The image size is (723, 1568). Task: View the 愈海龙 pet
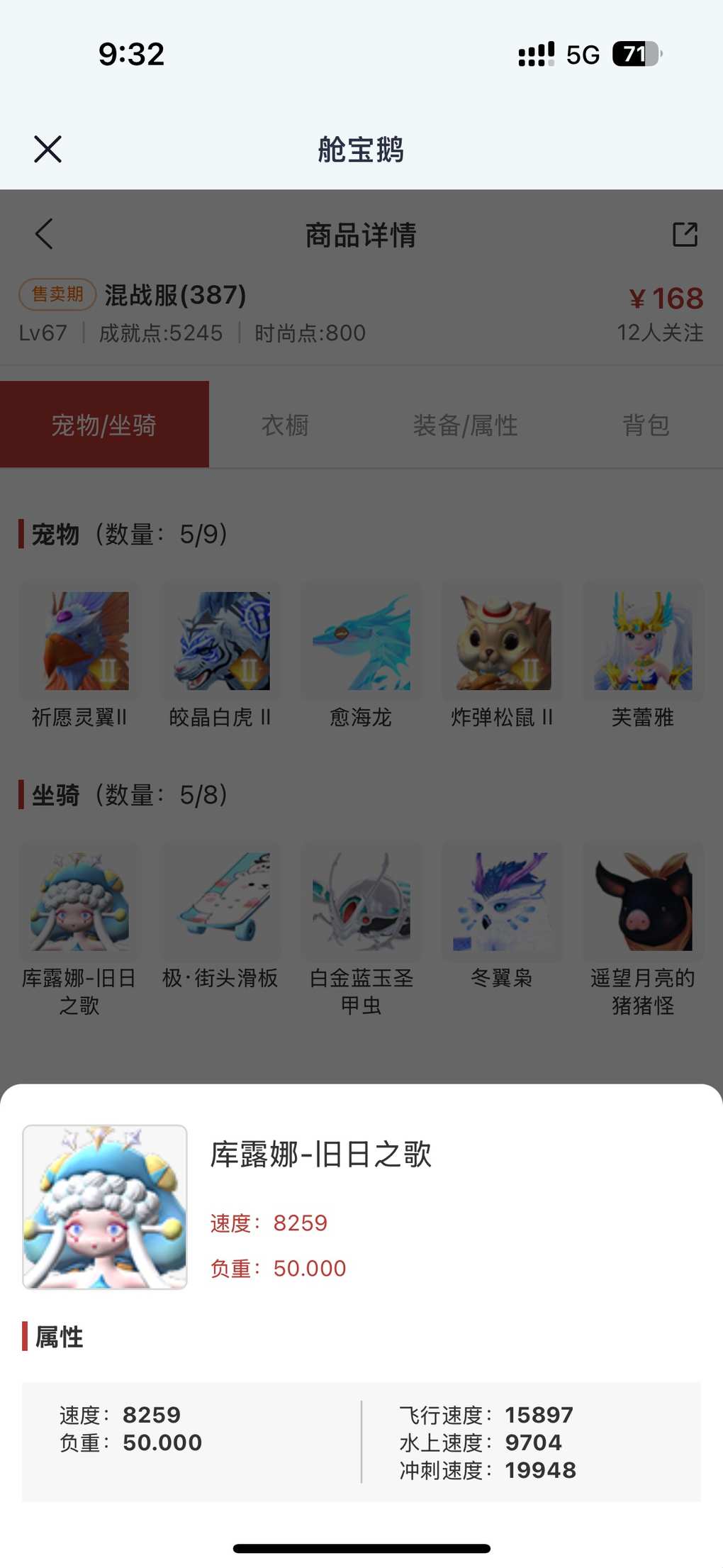click(x=361, y=642)
